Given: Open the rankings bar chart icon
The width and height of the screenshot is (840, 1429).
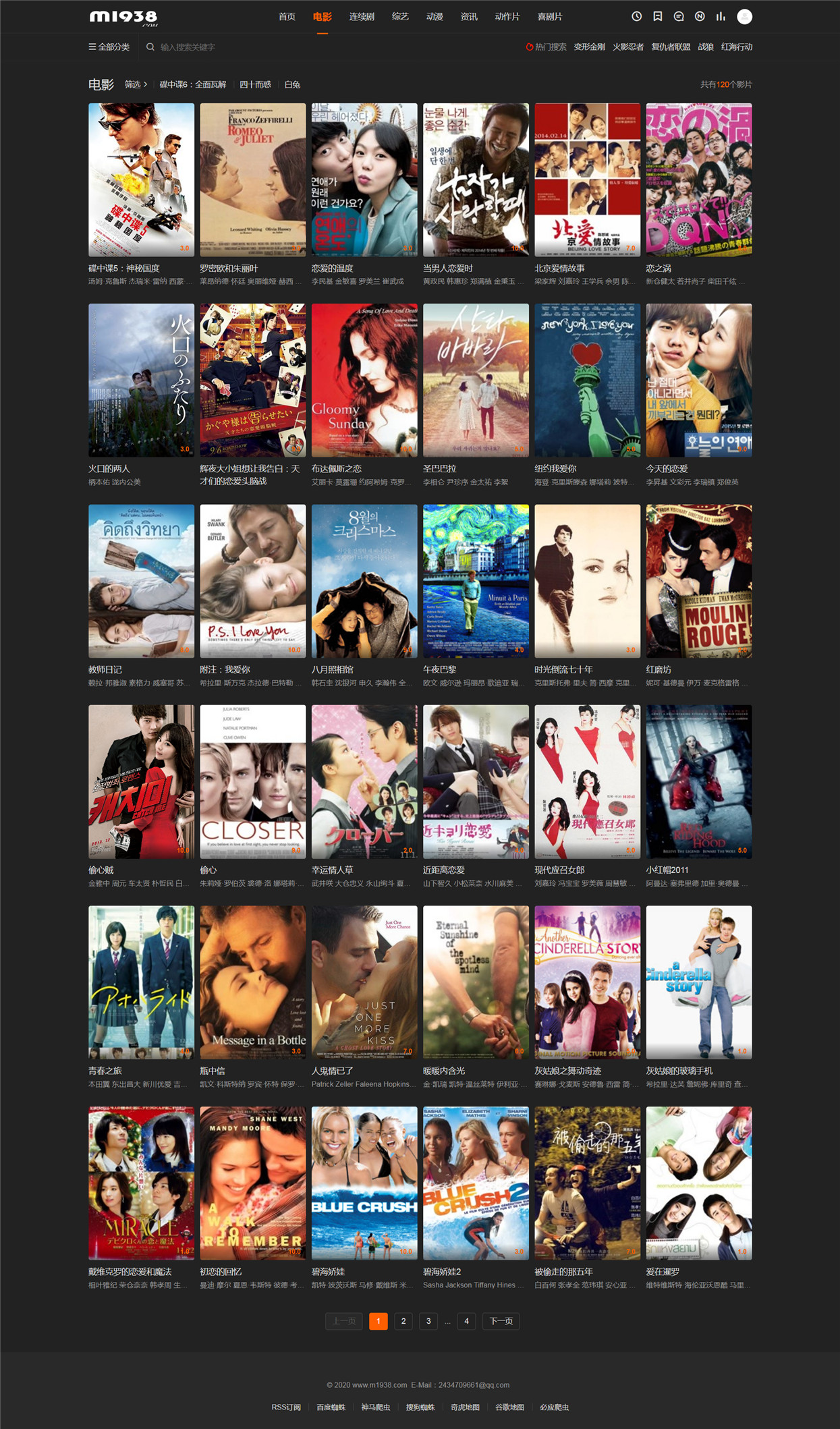Looking at the screenshot, I should [x=721, y=16].
